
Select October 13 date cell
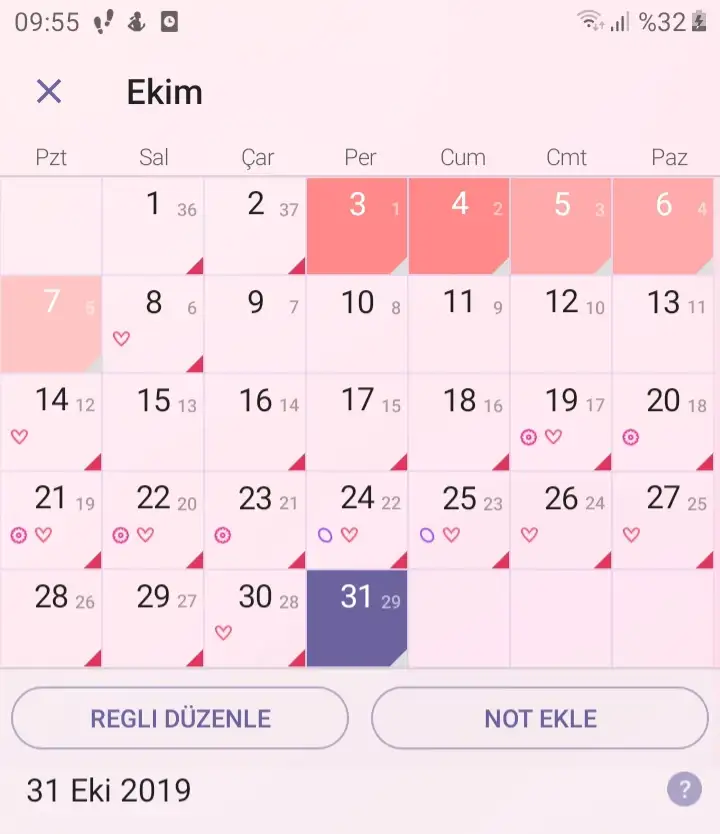pyautogui.click(x=664, y=323)
